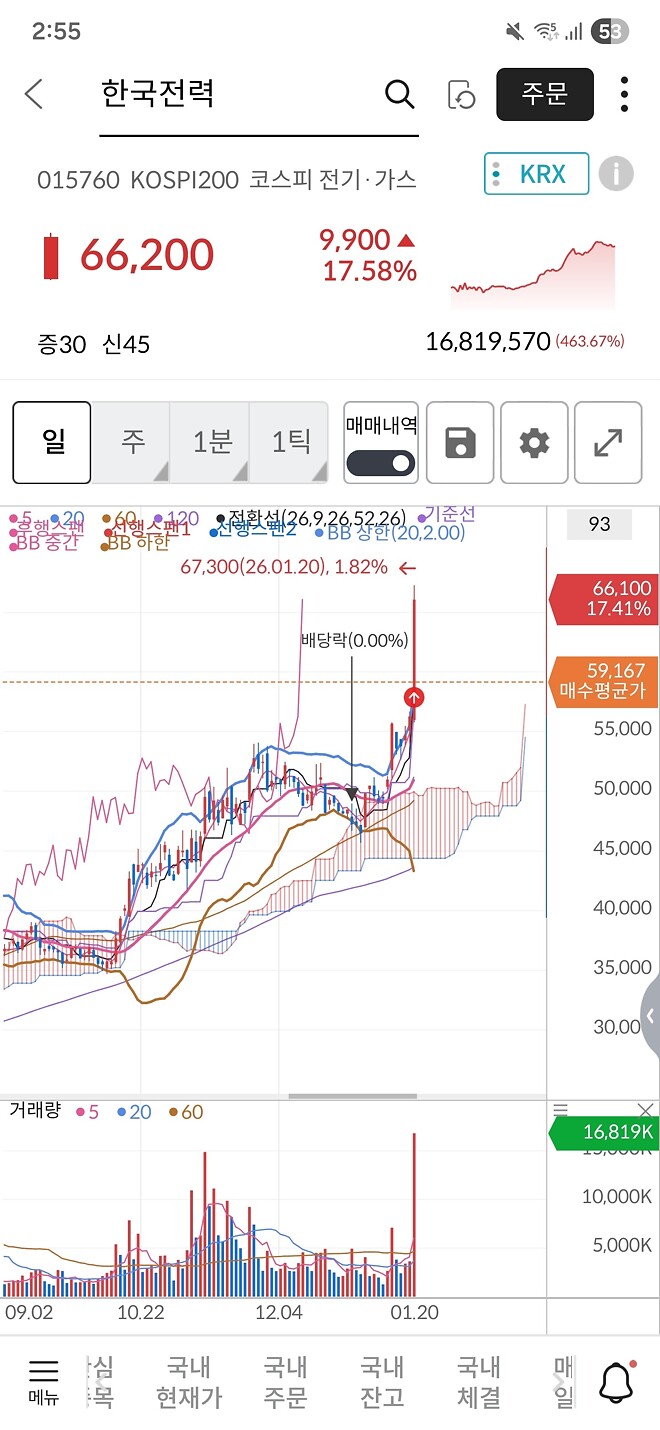This screenshot has height=1430, width=660.
Task: Switch to the 1분 minute chart
Action: (211, 442)
